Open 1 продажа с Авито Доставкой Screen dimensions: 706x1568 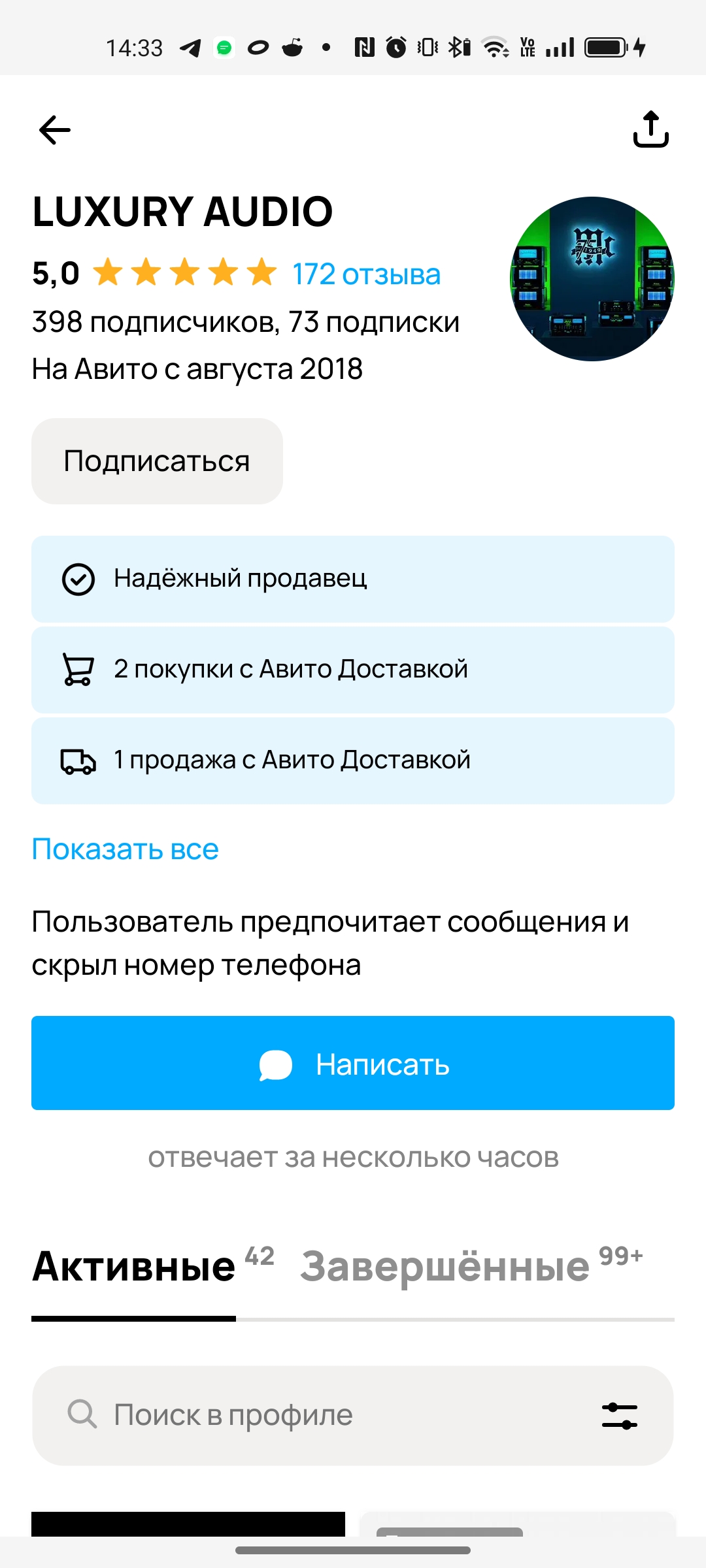click(x=353, y=760)
